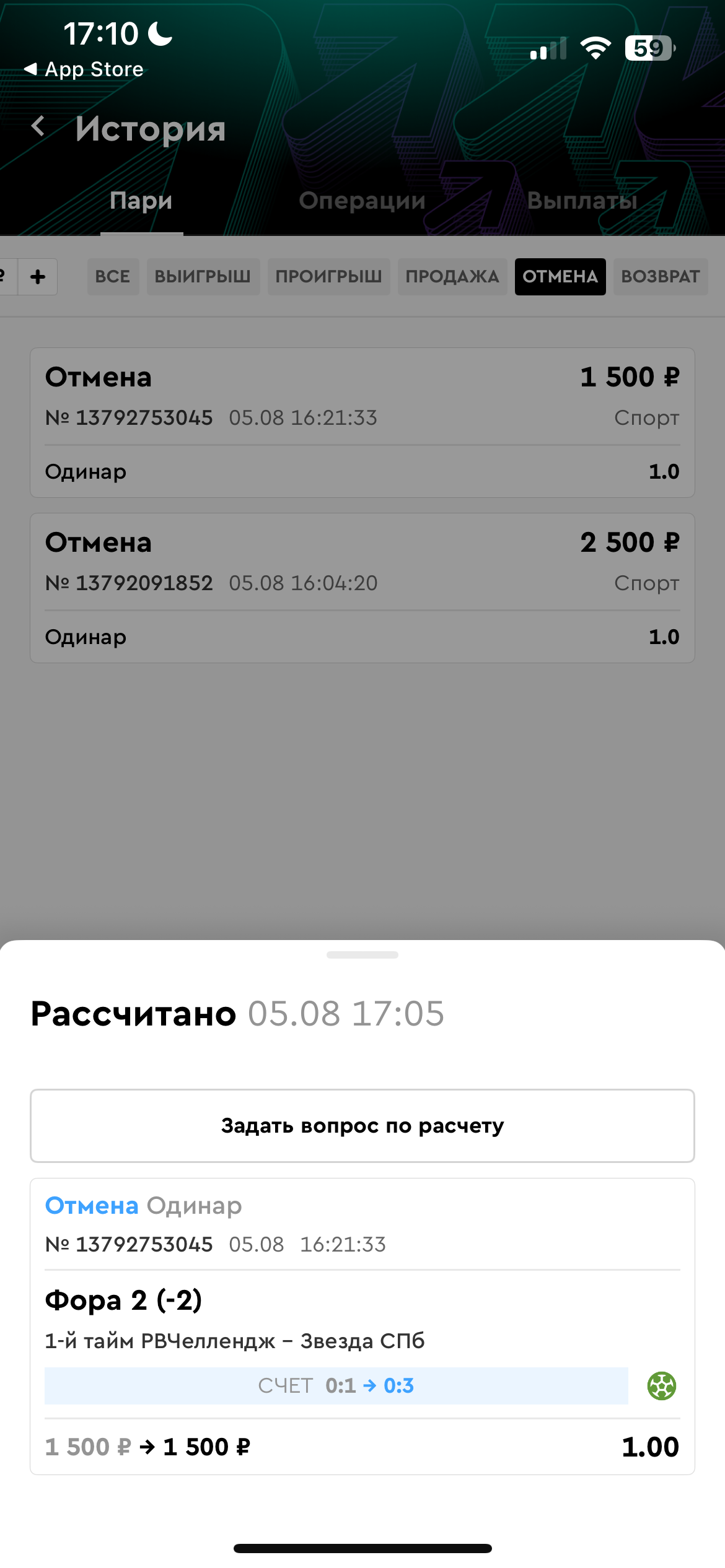This screenshot has width=725, height=1568.
Task: Show all bets with ВСЕ chip
Action: tap(113, 277)
